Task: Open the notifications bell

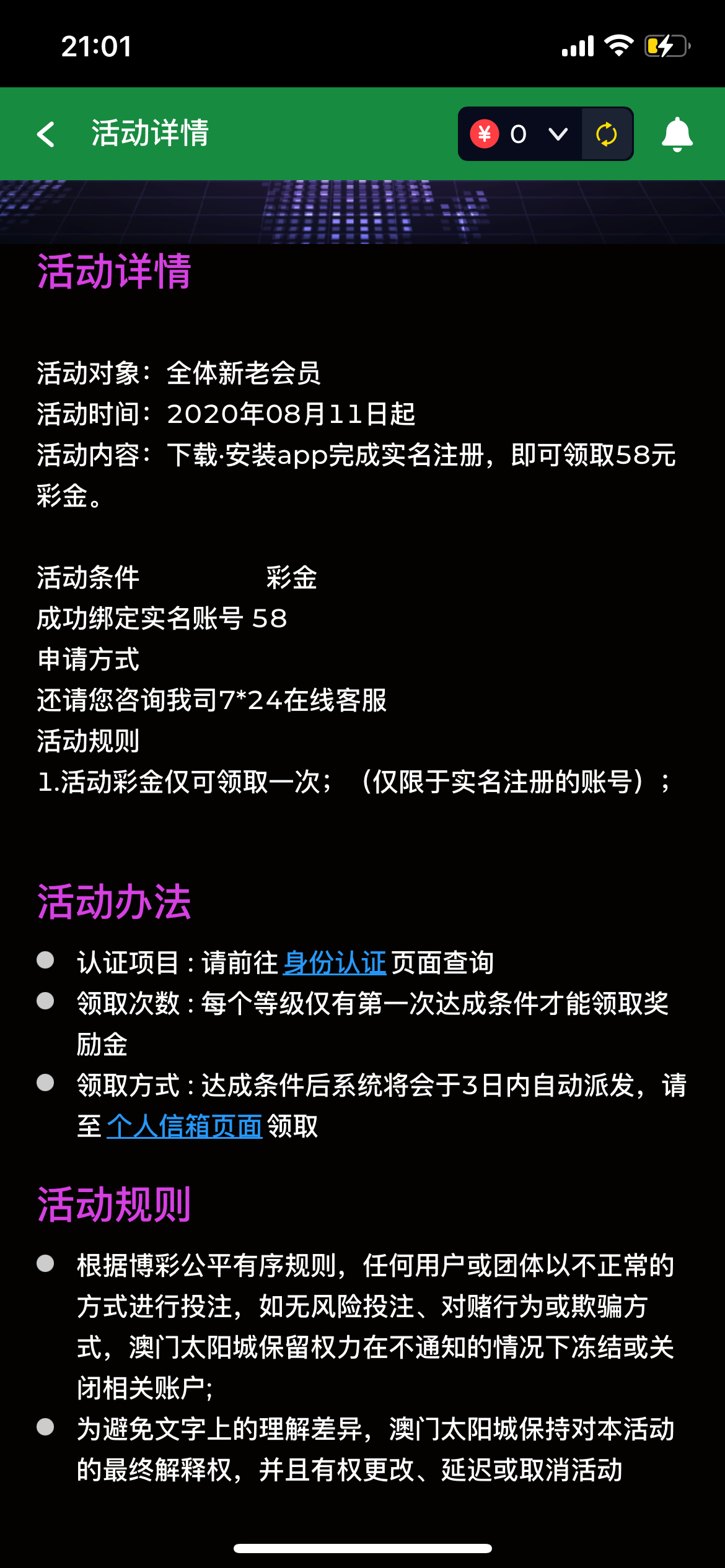Action: (677, 134)
